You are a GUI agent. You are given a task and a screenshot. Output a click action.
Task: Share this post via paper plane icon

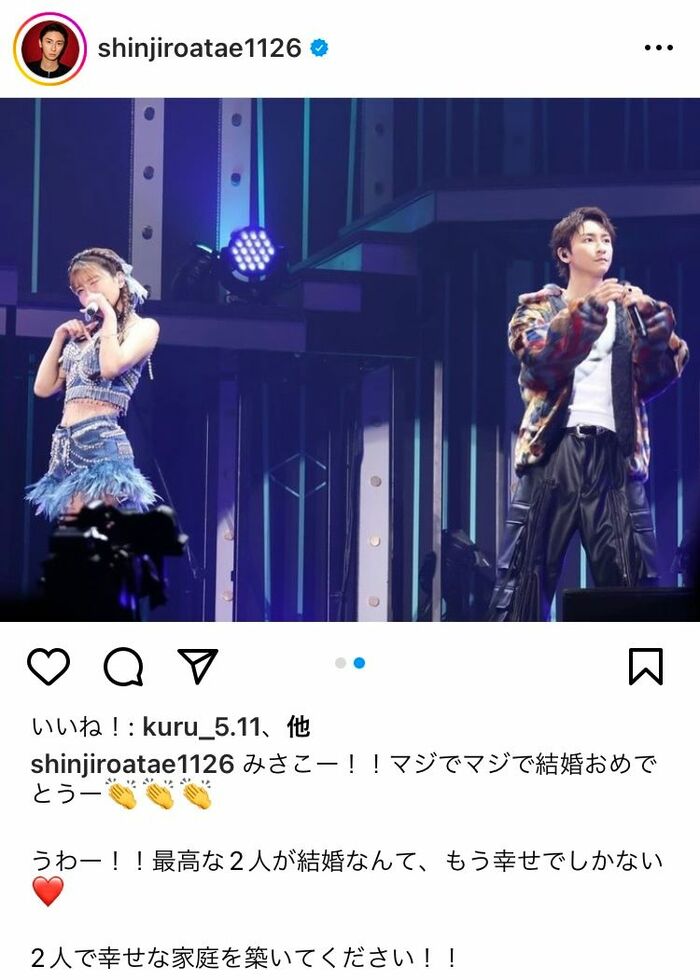[197, 665]
